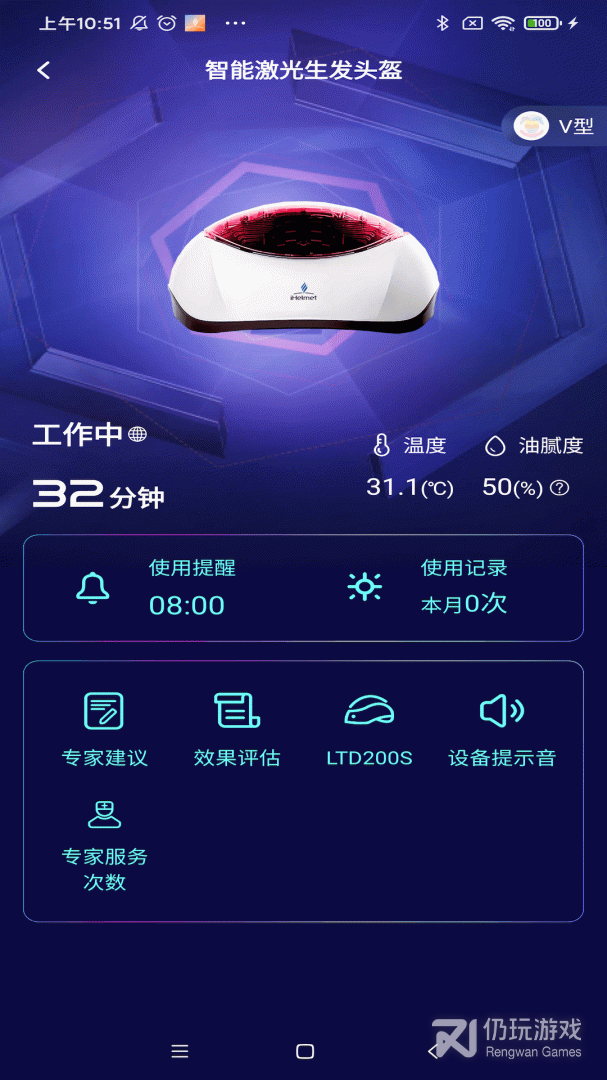
Task: Open the system recent apps menu
Action: point(180,1051)
